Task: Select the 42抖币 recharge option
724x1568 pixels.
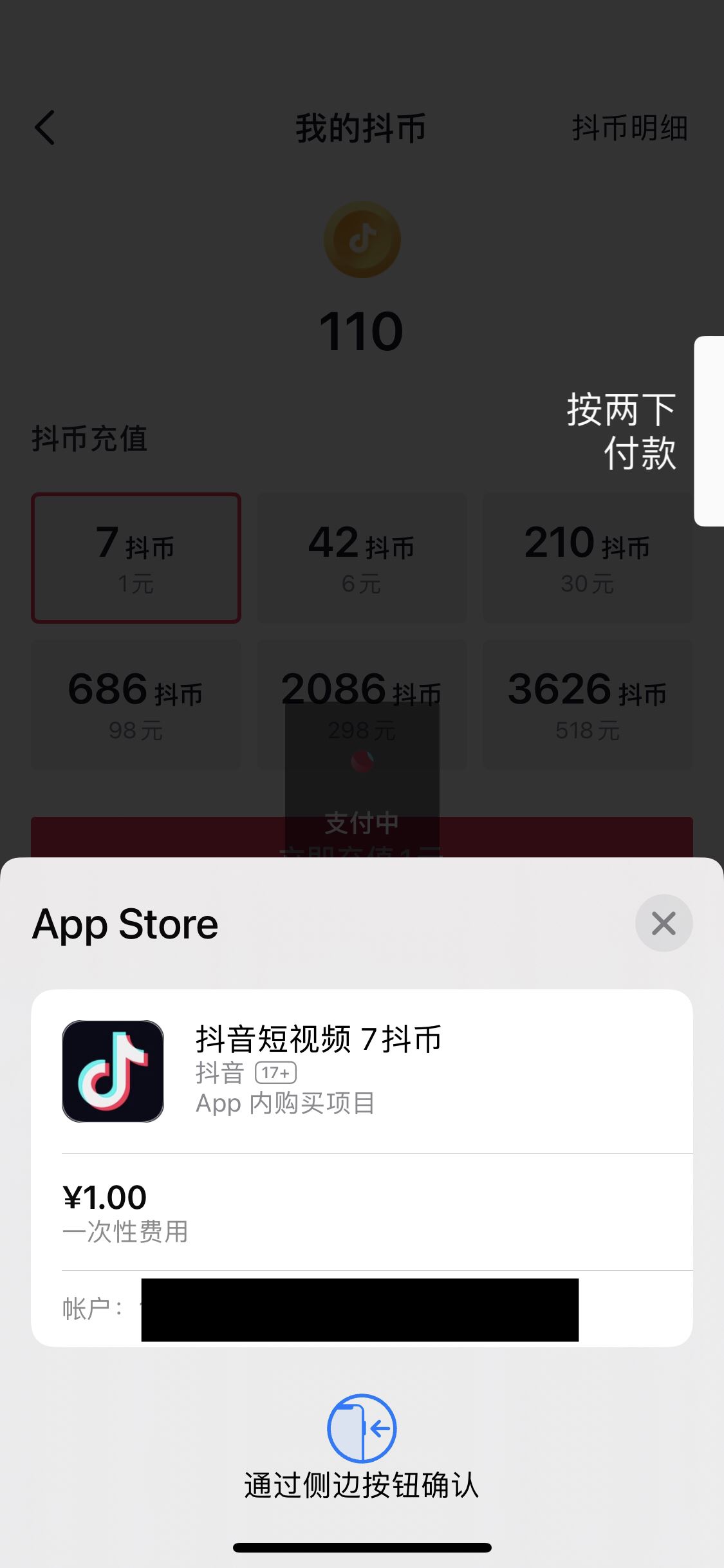Action: pyautogui.click(x=361, y=557)
